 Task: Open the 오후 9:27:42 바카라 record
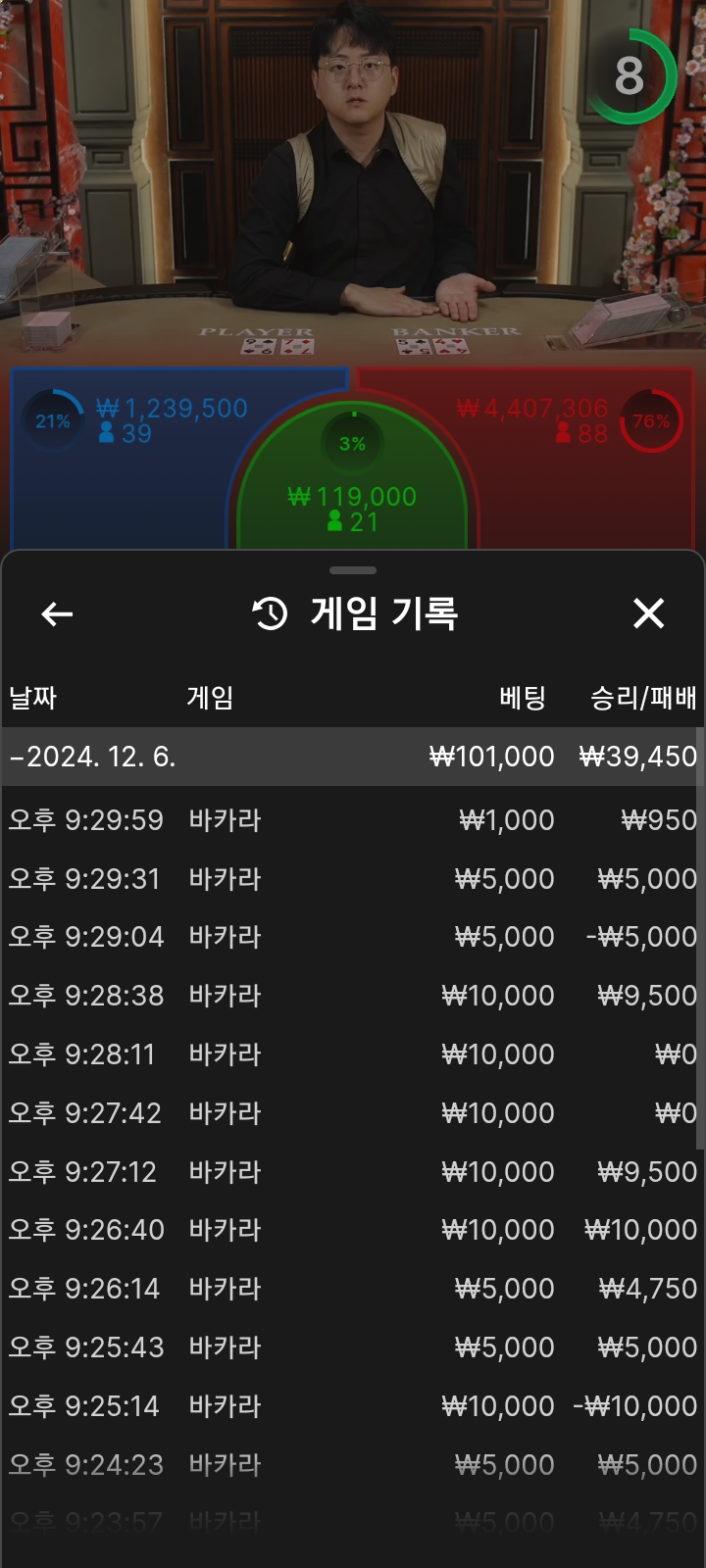(x=351, y=1113)
